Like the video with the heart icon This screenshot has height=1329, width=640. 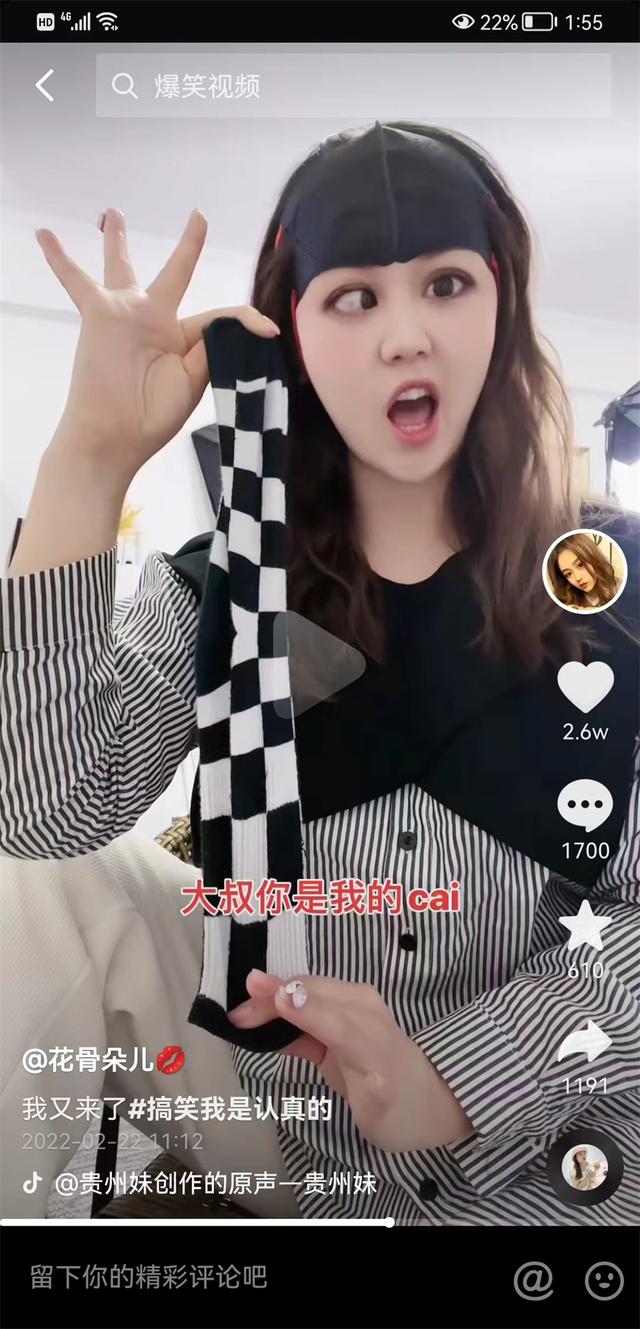585,686
